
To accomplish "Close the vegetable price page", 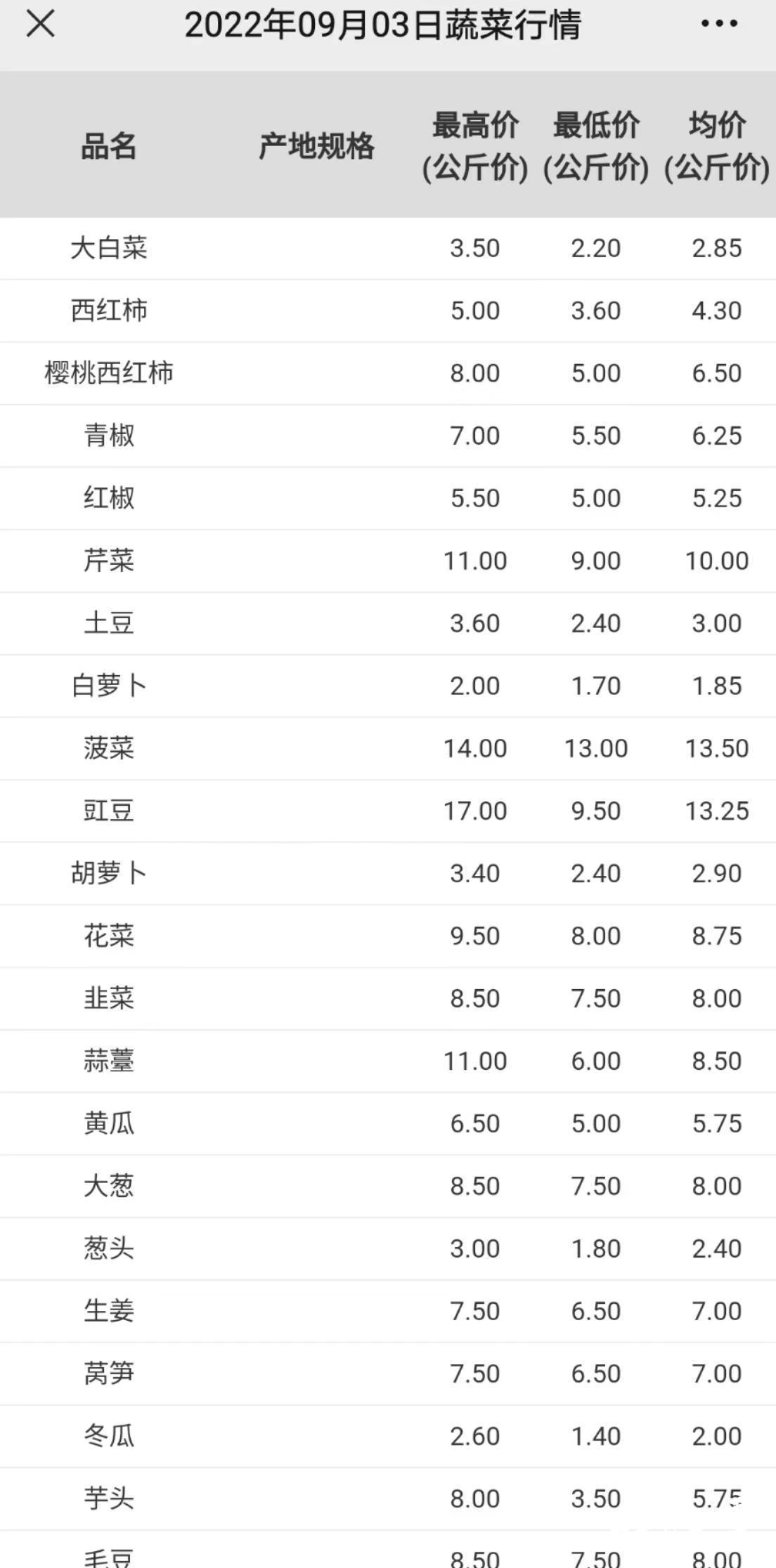I will [40, 24].
